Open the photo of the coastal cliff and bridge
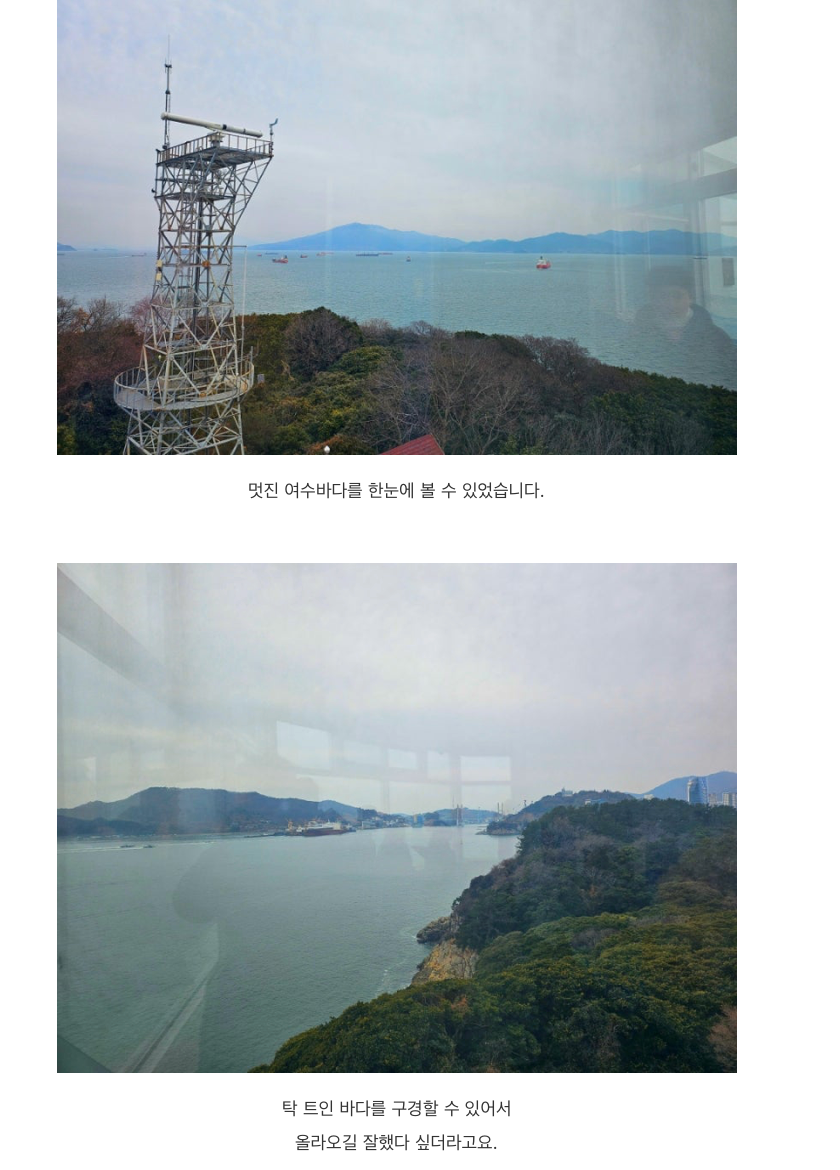 (x=396, y=817)
